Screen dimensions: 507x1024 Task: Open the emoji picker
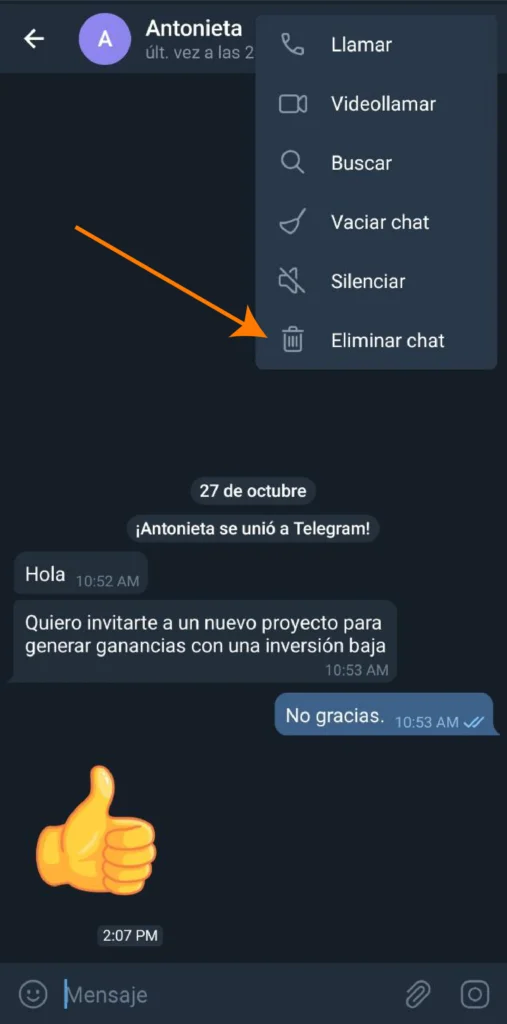33,995
